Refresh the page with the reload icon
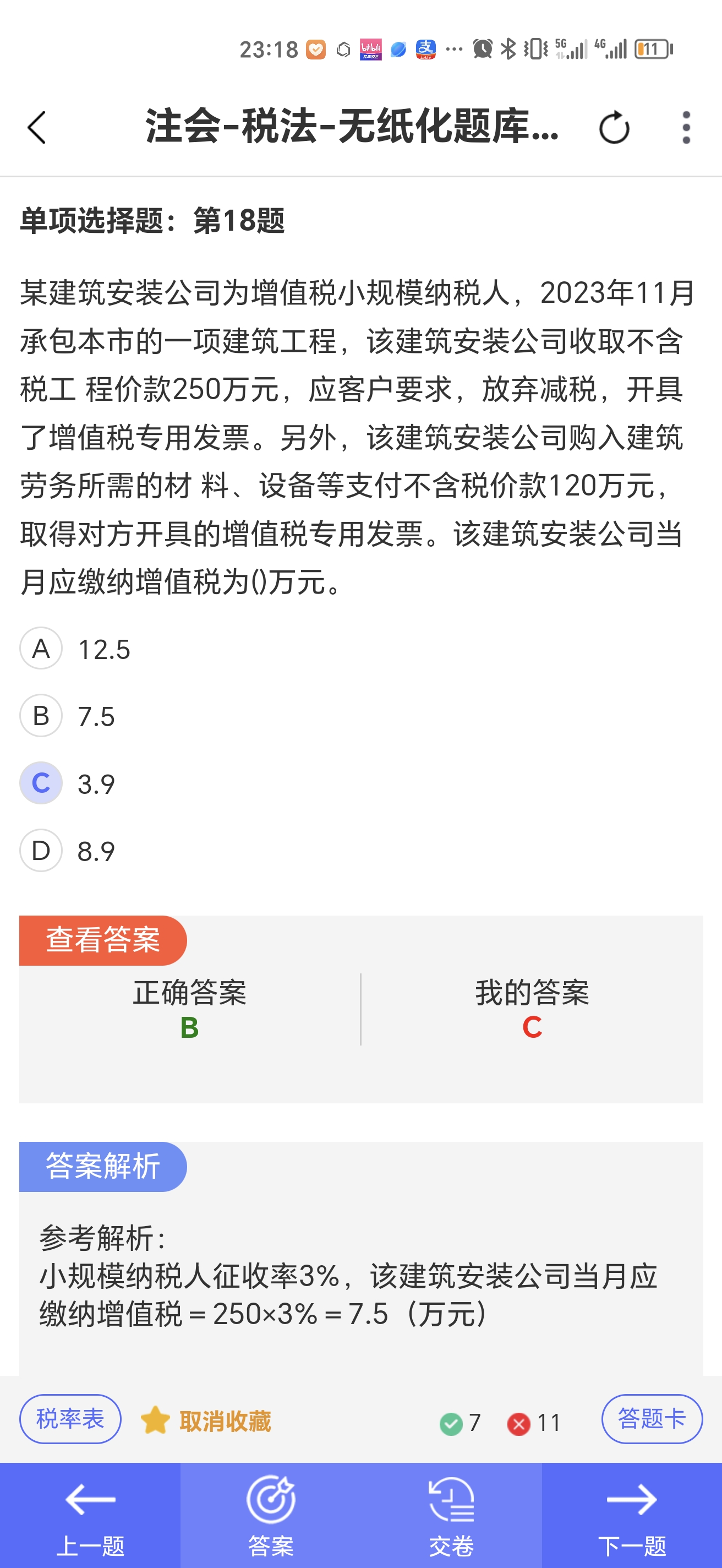Viewport: 722px width, 1568px height. 614,128
